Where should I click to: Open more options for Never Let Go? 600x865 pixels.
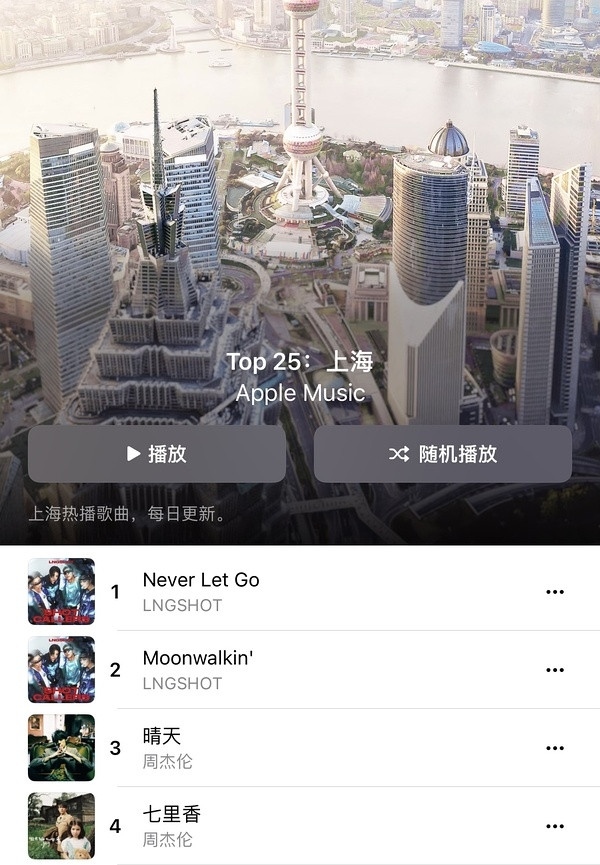[555, 592]
